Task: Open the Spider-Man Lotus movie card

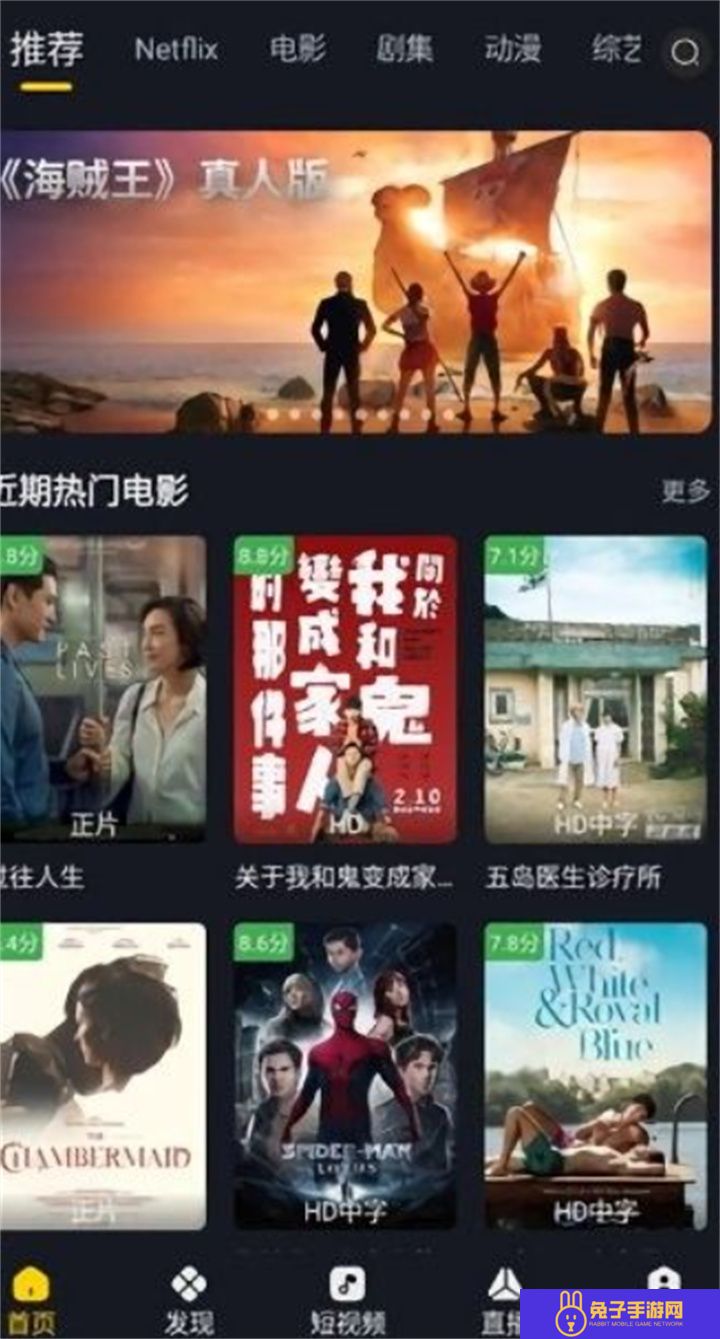Action: [345, 1075]
